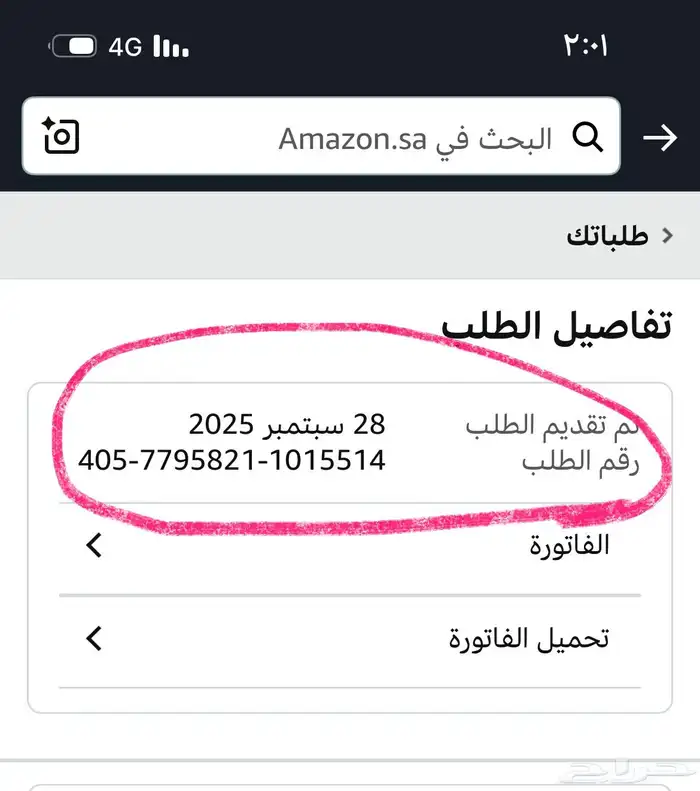Tap the magnifier search icon
Screen dimensions: 700x791
586,137
